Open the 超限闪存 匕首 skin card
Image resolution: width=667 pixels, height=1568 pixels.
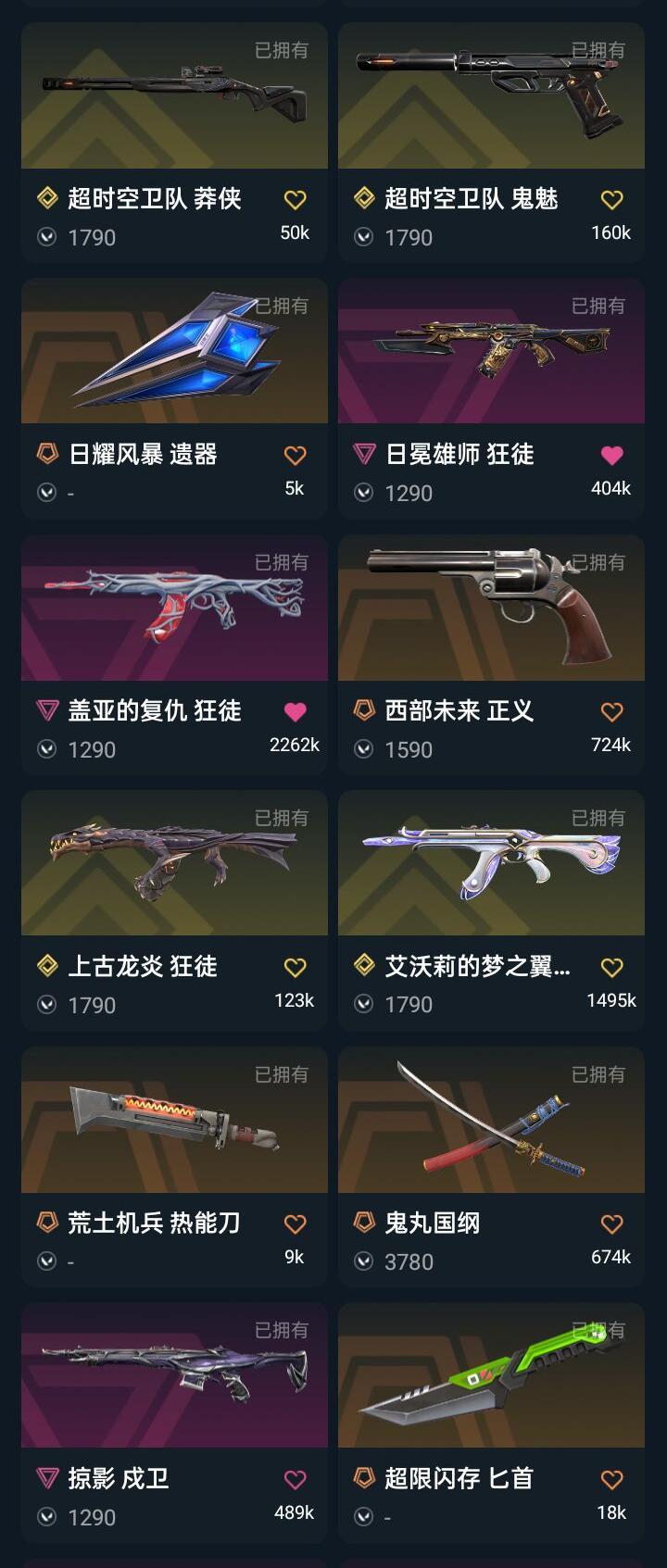(x=491, y=1376)
